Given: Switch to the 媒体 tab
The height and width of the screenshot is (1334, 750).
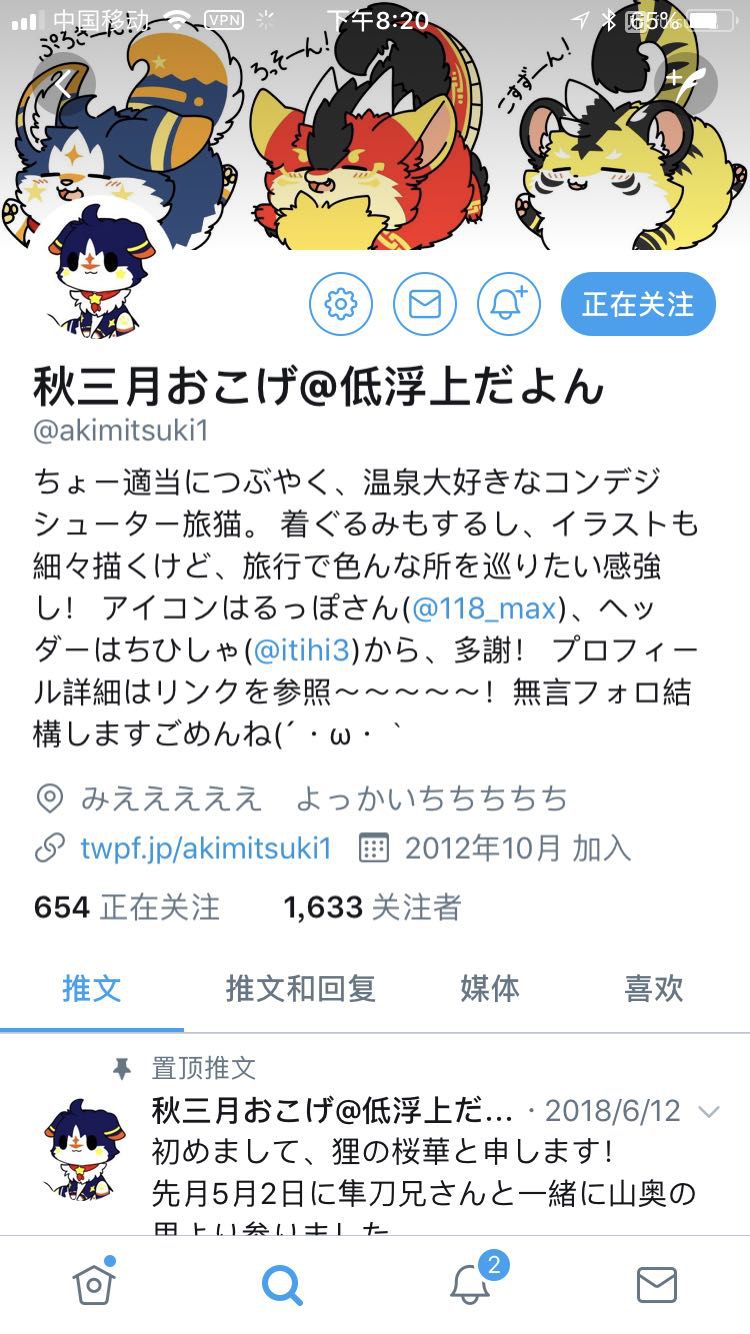Looking at the screenshot, I should pos(490,989).
